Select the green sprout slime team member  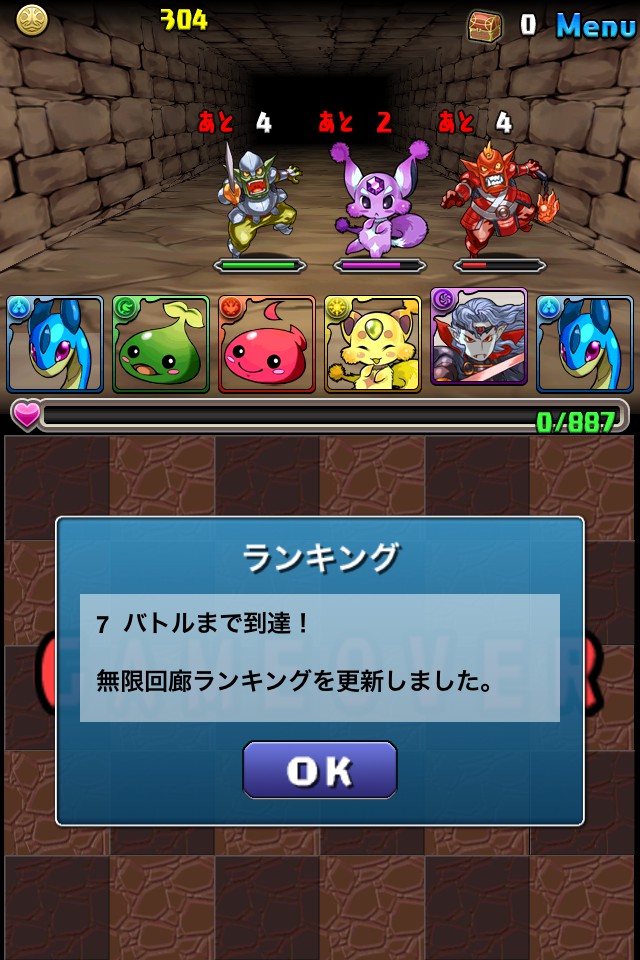tap(160, 344)
